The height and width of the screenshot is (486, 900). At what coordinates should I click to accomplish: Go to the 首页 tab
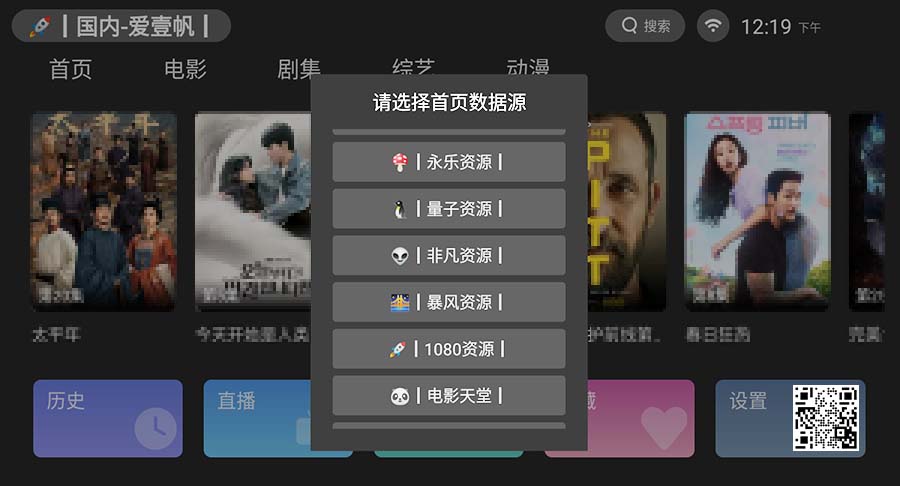pos(71,69)
